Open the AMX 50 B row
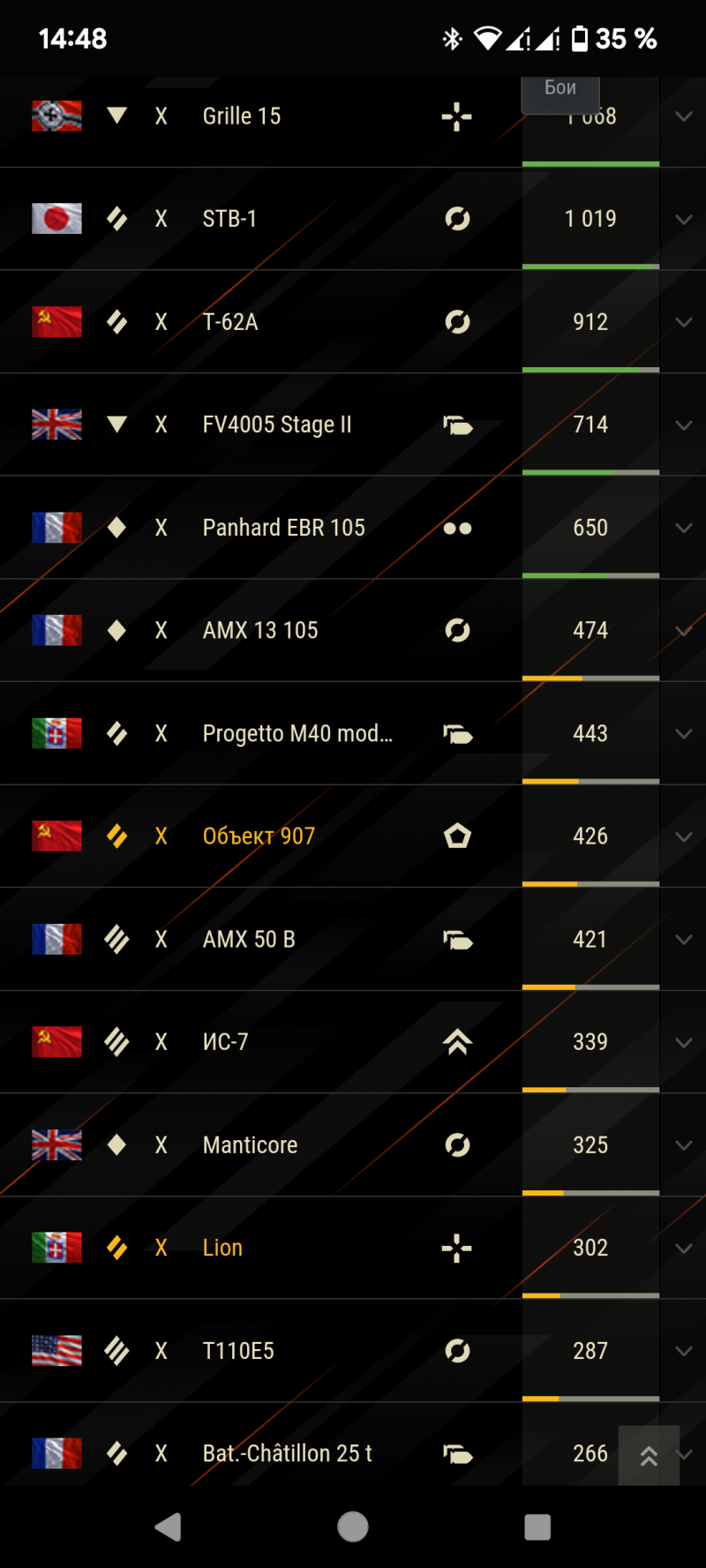This screenshot has width=706, height=1568. click(353, 939)
